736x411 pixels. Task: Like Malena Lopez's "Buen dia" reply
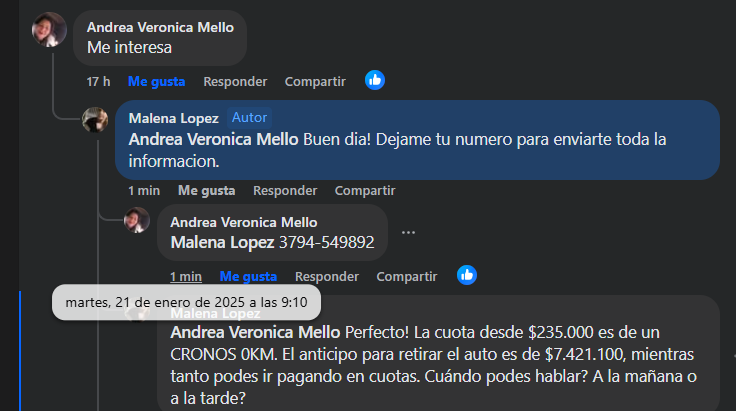[206, 190]
